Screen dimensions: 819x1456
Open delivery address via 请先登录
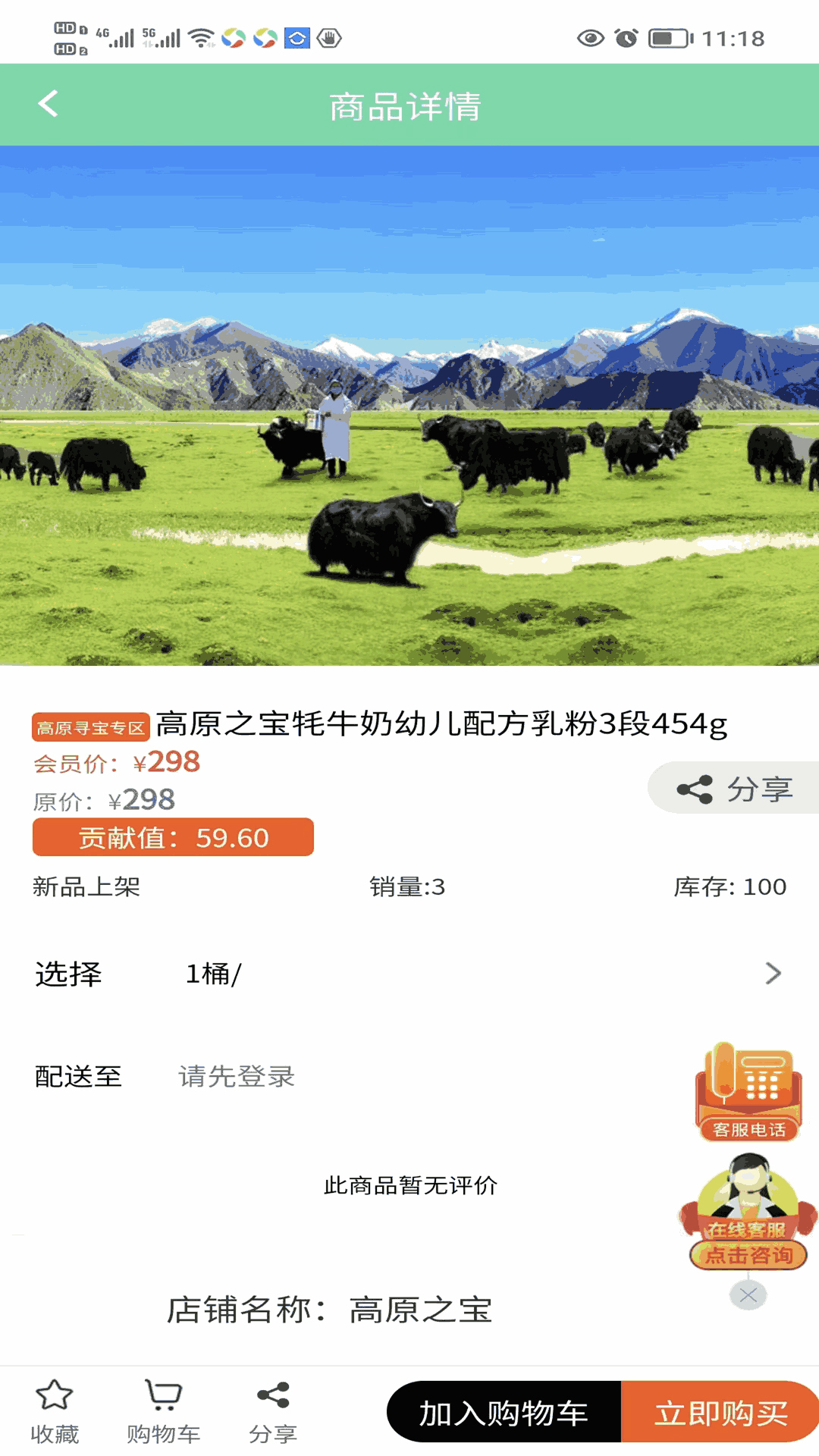tap(236, 1076)
